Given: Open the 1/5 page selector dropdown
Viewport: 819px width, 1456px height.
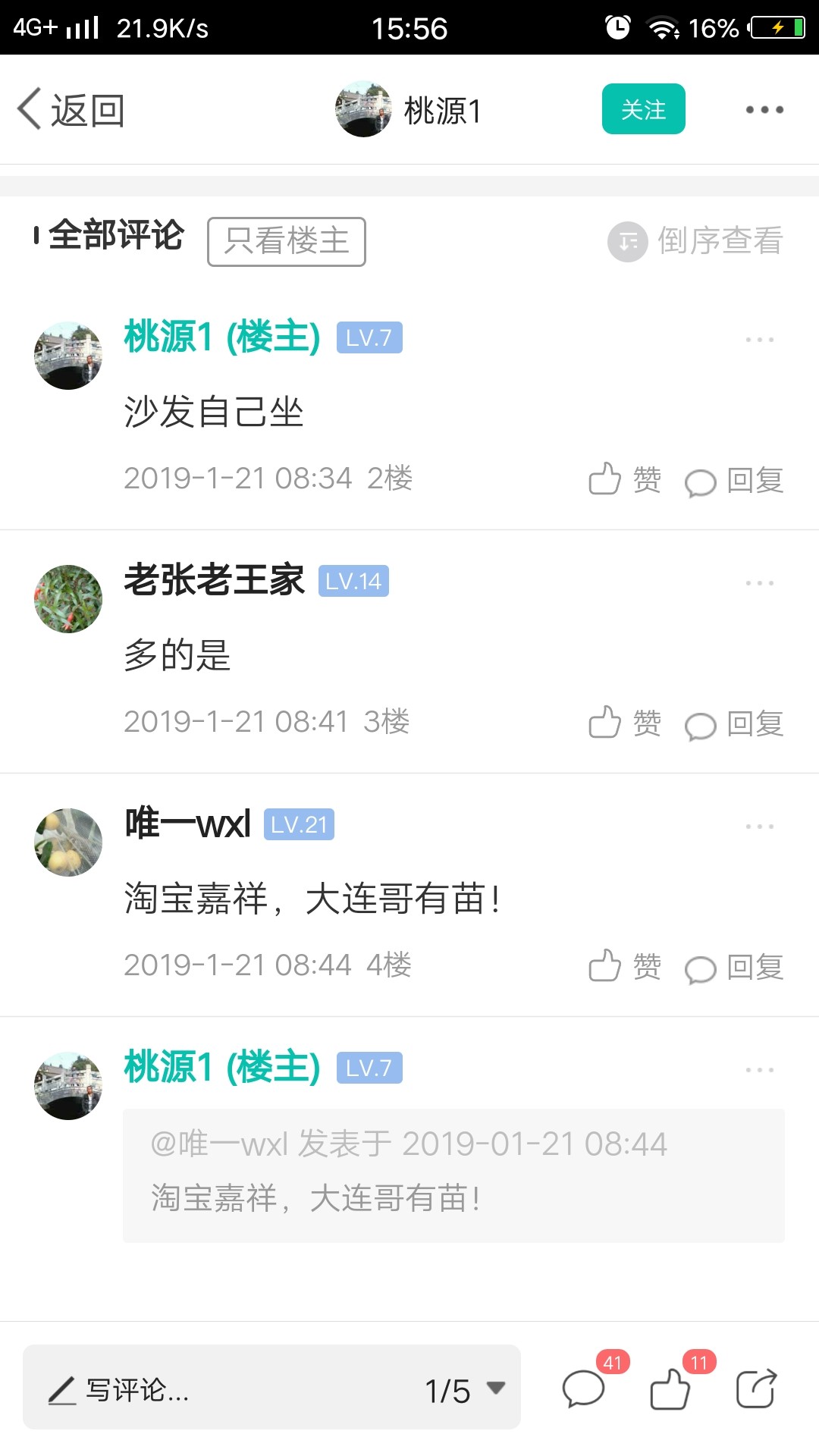Looking at the screenshot, I should (464, 1390).
